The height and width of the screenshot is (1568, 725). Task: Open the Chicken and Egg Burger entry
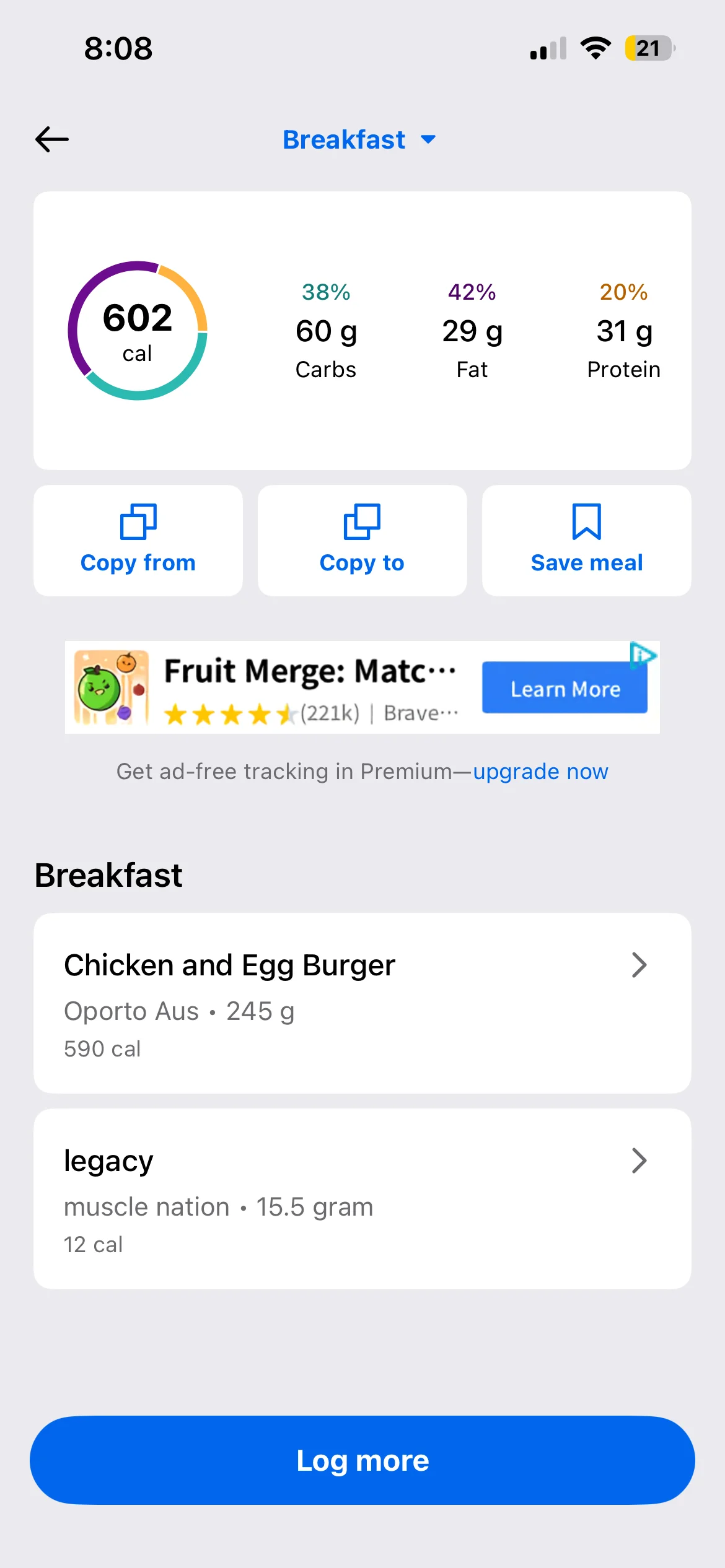coord(362,1003)
